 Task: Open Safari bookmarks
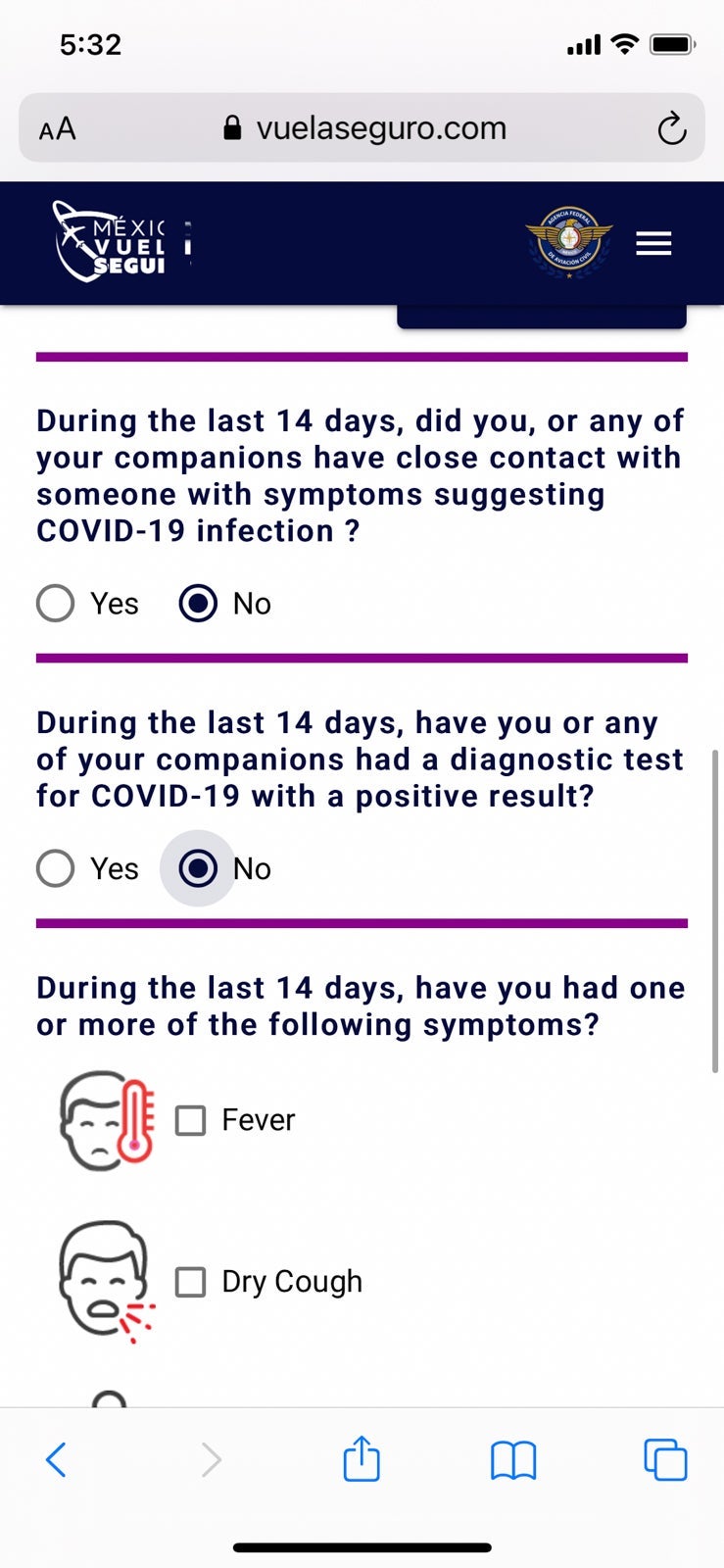(x=513, y=1460)
